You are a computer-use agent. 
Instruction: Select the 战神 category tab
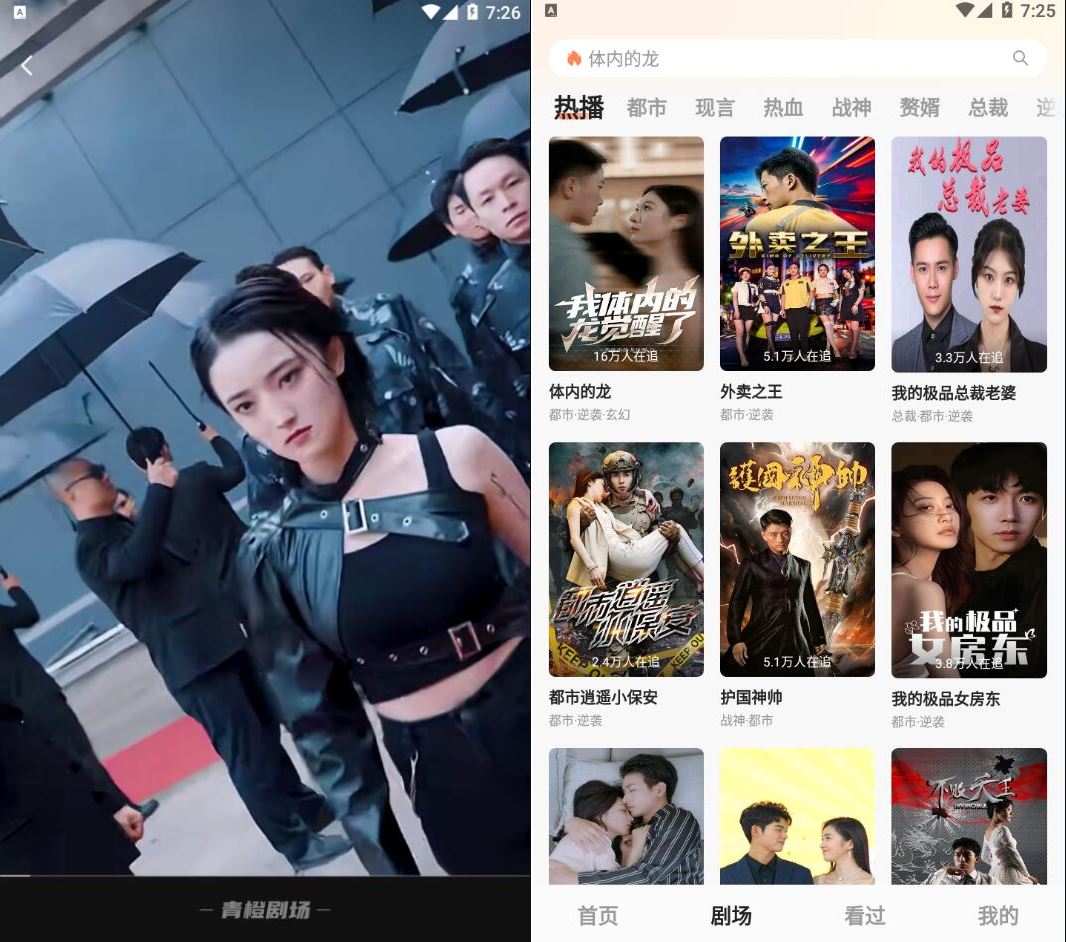(851, 108)
